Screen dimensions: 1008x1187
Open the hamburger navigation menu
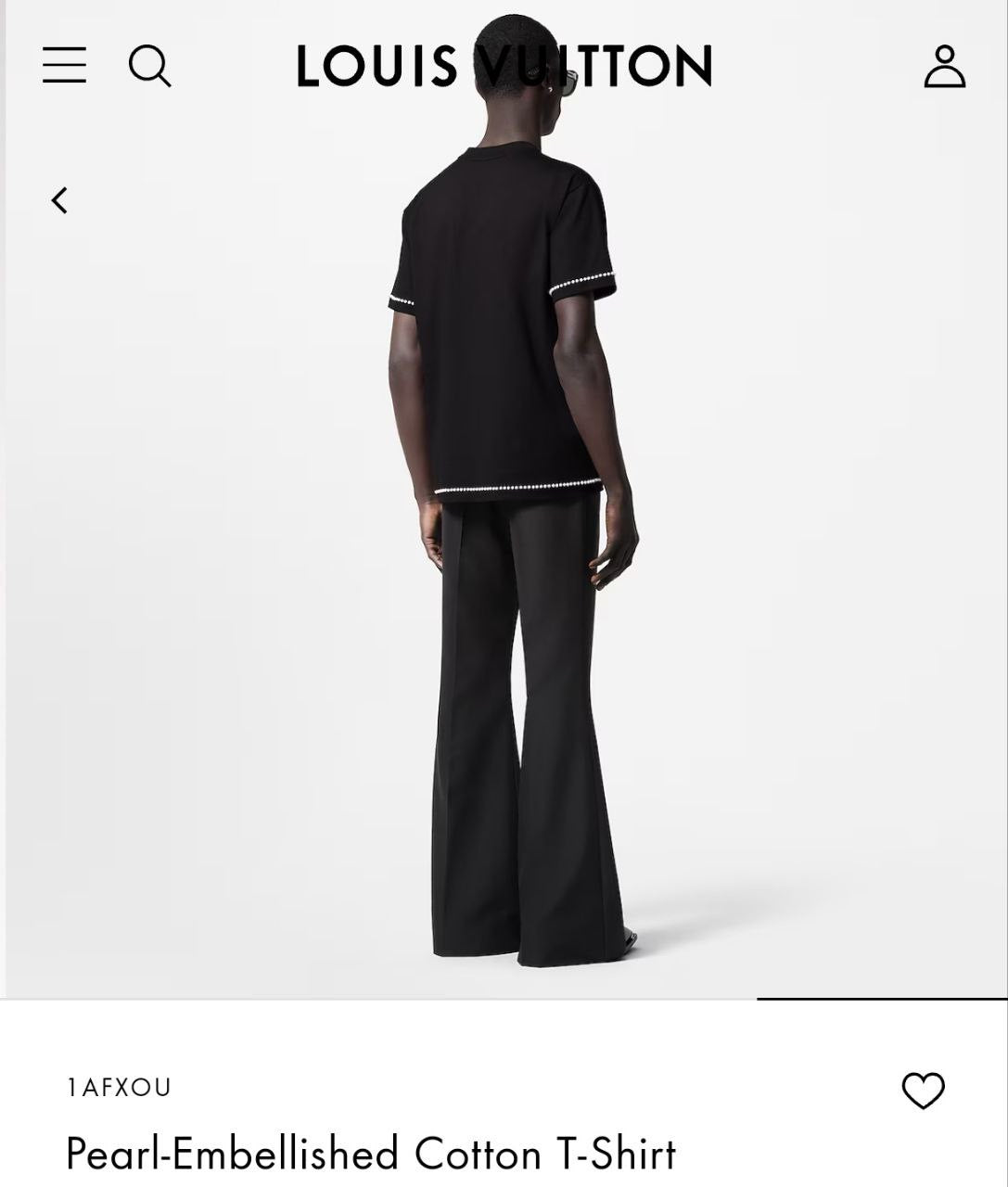point(64,66)
